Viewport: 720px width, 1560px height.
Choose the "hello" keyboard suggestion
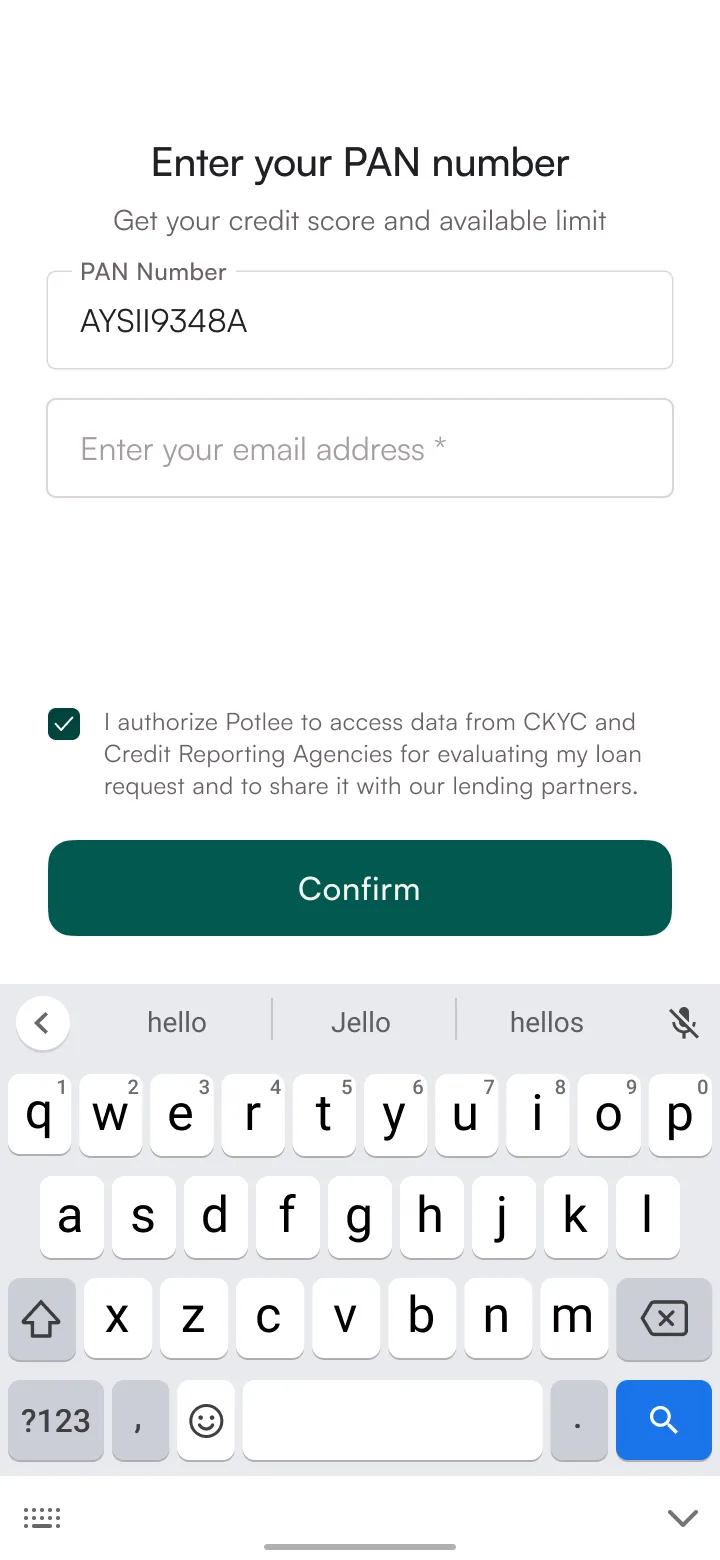(x=177, y=1022)
